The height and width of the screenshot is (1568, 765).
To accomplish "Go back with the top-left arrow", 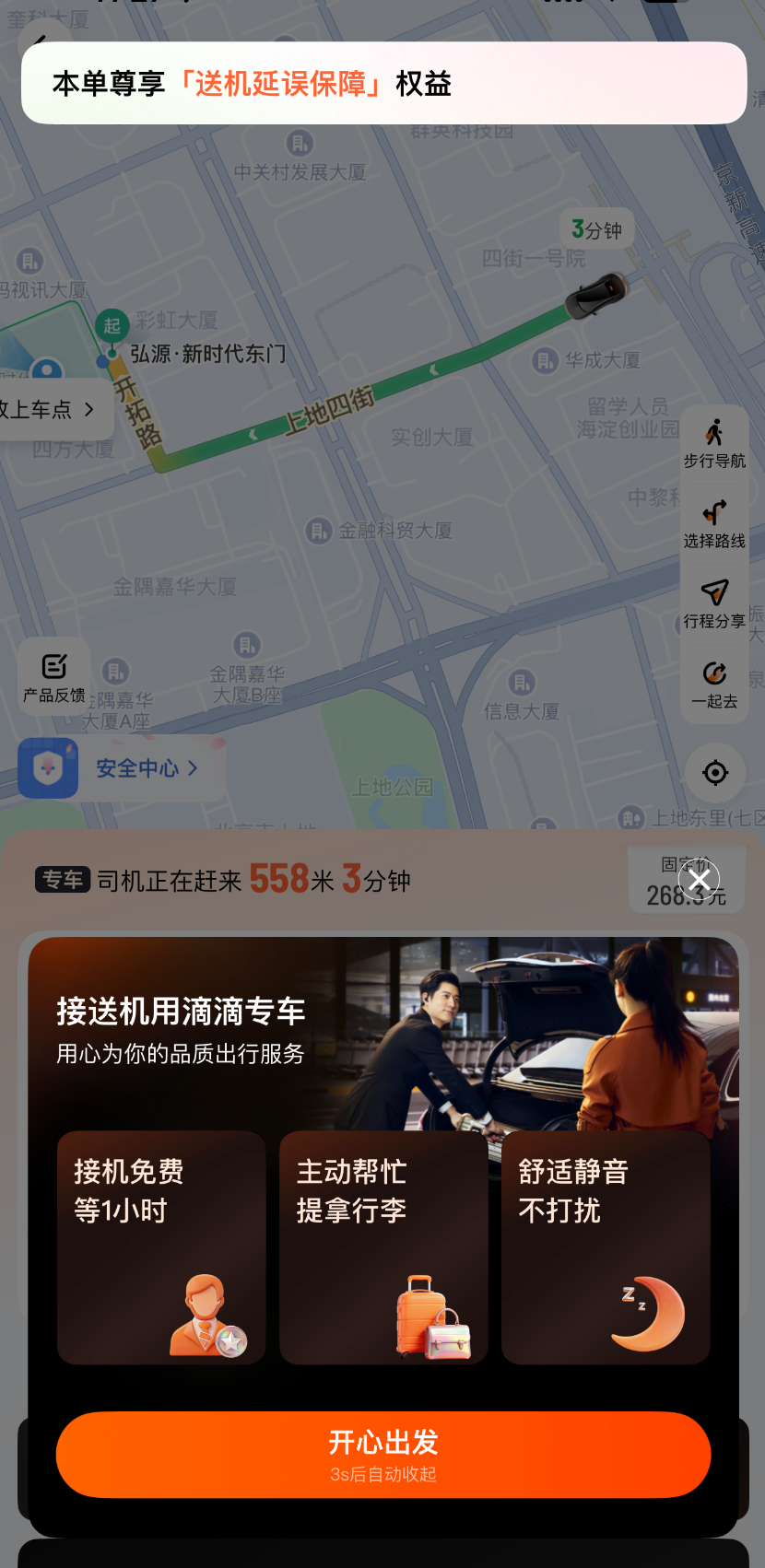I will pos(41,39).
